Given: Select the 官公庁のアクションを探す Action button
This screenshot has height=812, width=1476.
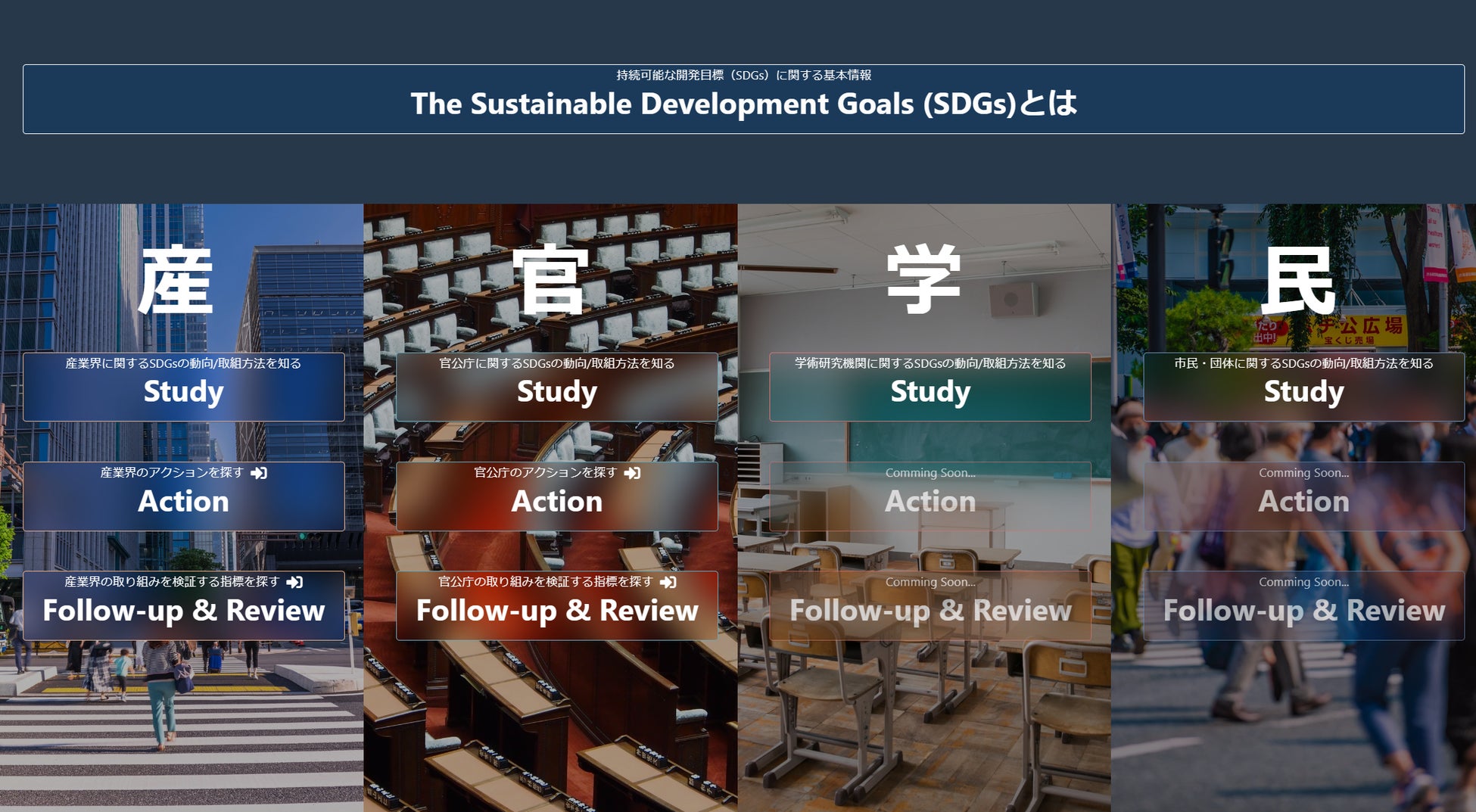Looking at the screenshot, I should (556, 496).
